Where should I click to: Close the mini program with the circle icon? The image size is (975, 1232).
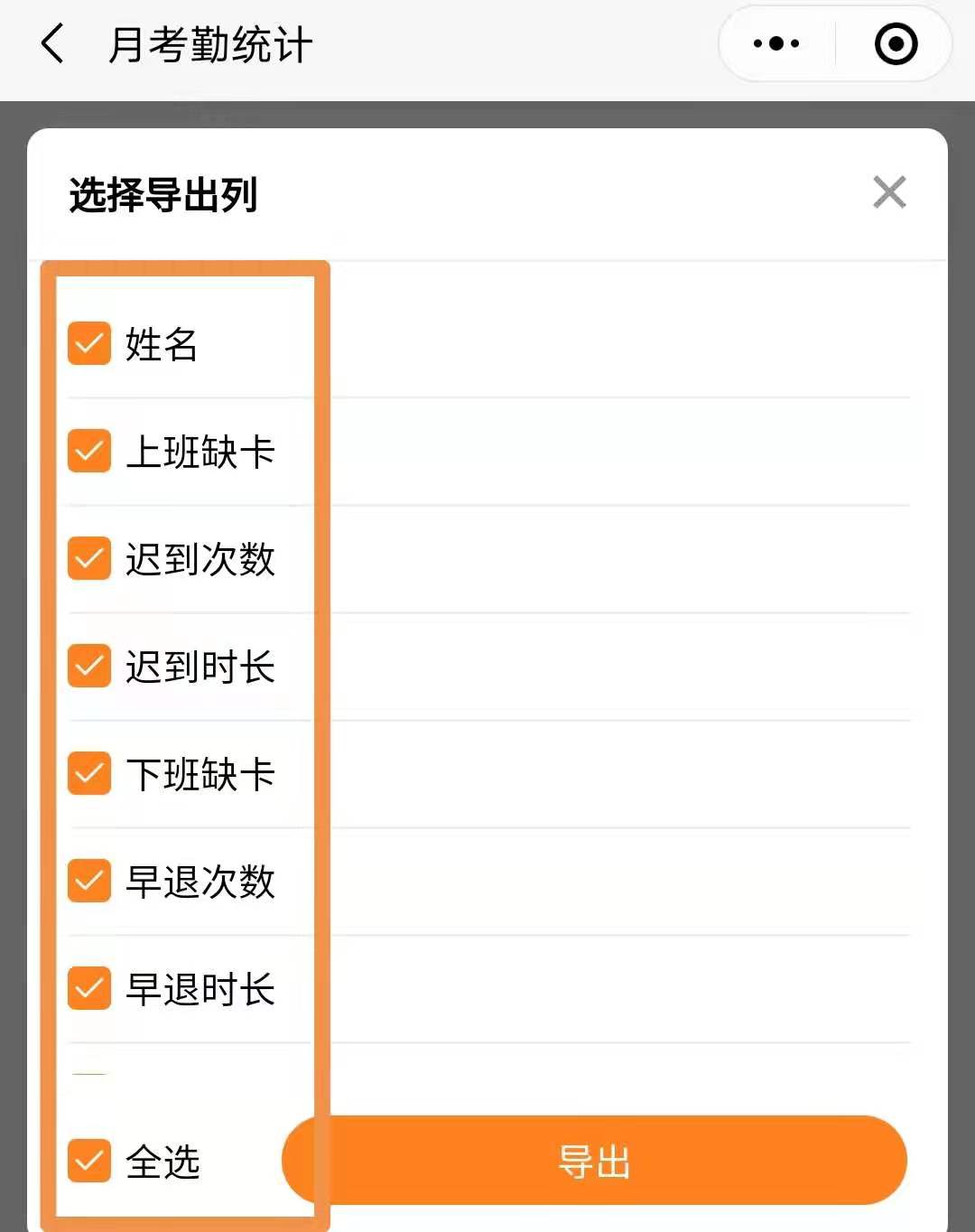pos(896,43)
